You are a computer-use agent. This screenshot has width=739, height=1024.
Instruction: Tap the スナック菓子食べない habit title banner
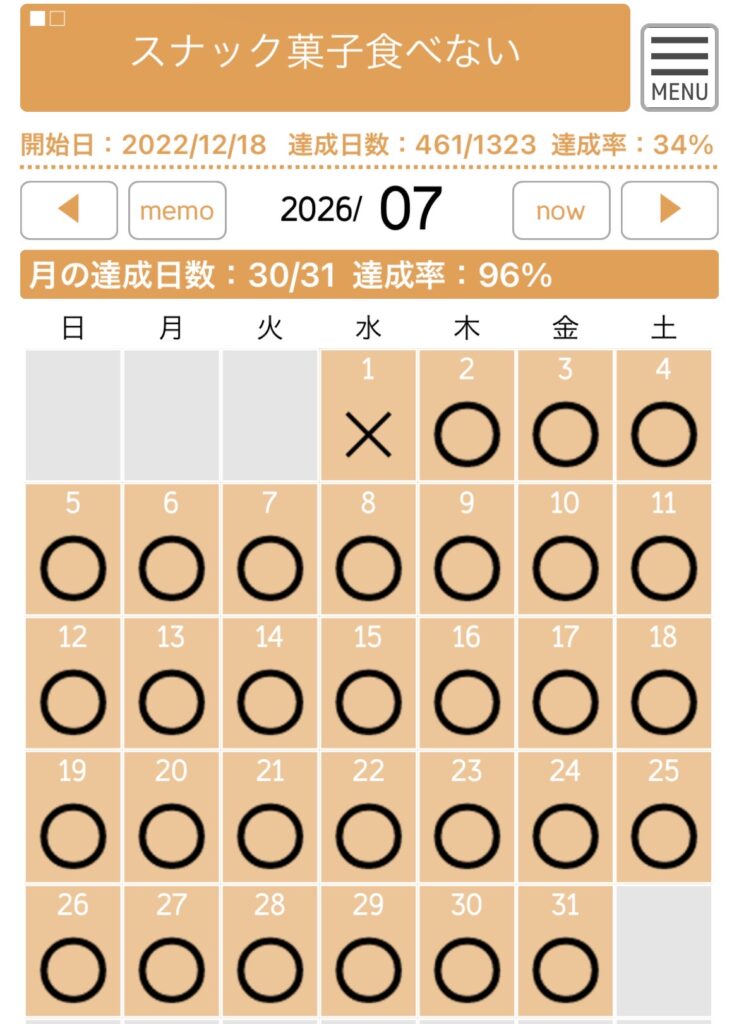point(325,57)
